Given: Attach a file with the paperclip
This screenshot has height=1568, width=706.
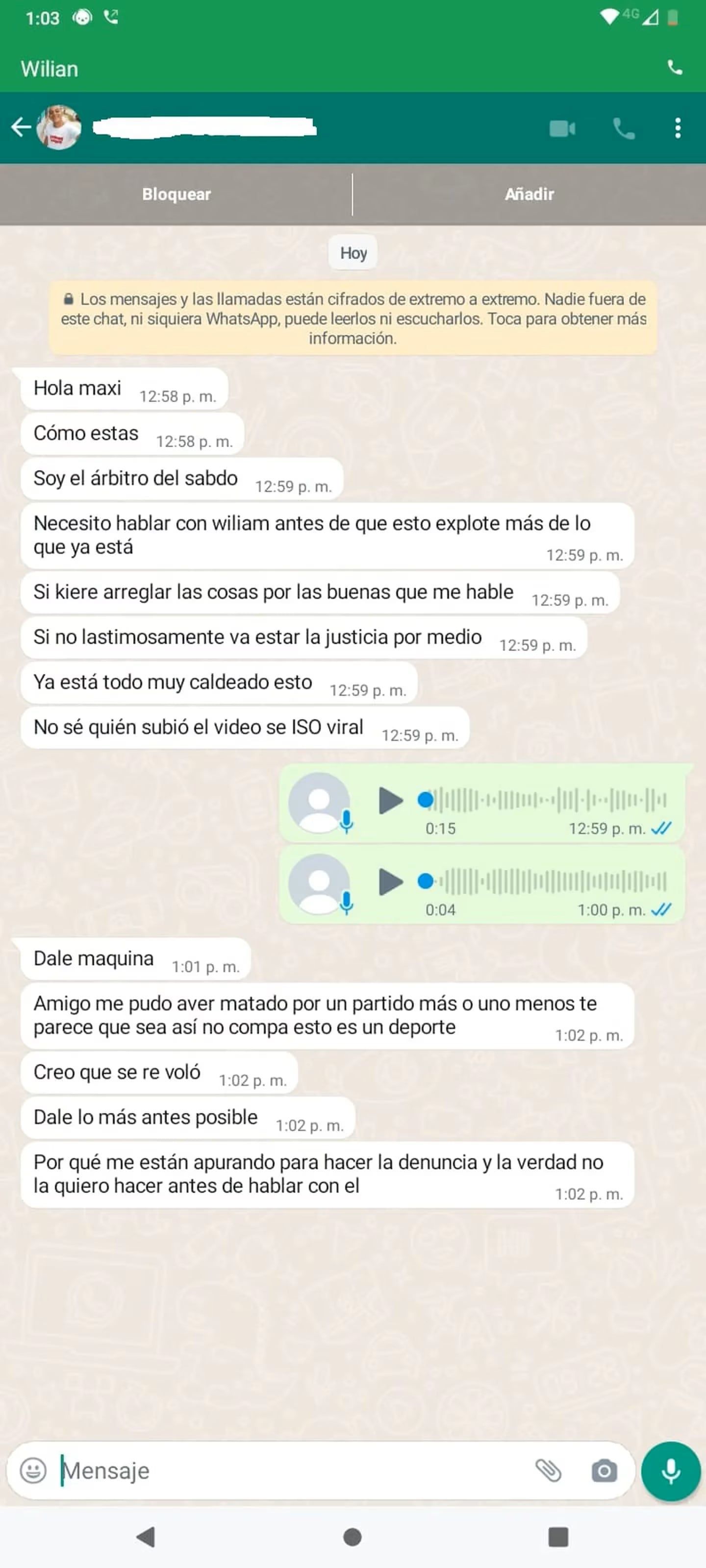Looking at the screenshot, I should coord(550,1470).
